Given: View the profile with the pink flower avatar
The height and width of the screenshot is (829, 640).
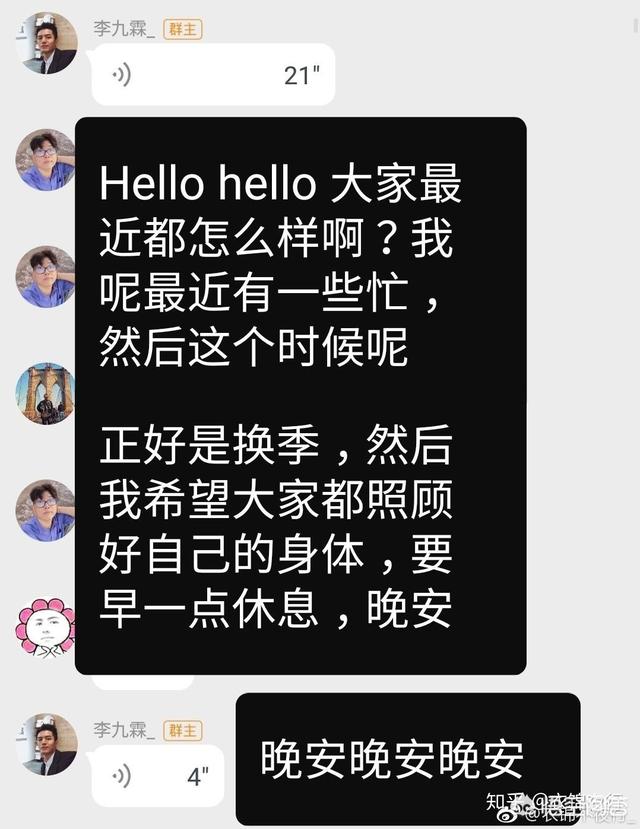Looking at the screenshot, I should pos(46,627).
